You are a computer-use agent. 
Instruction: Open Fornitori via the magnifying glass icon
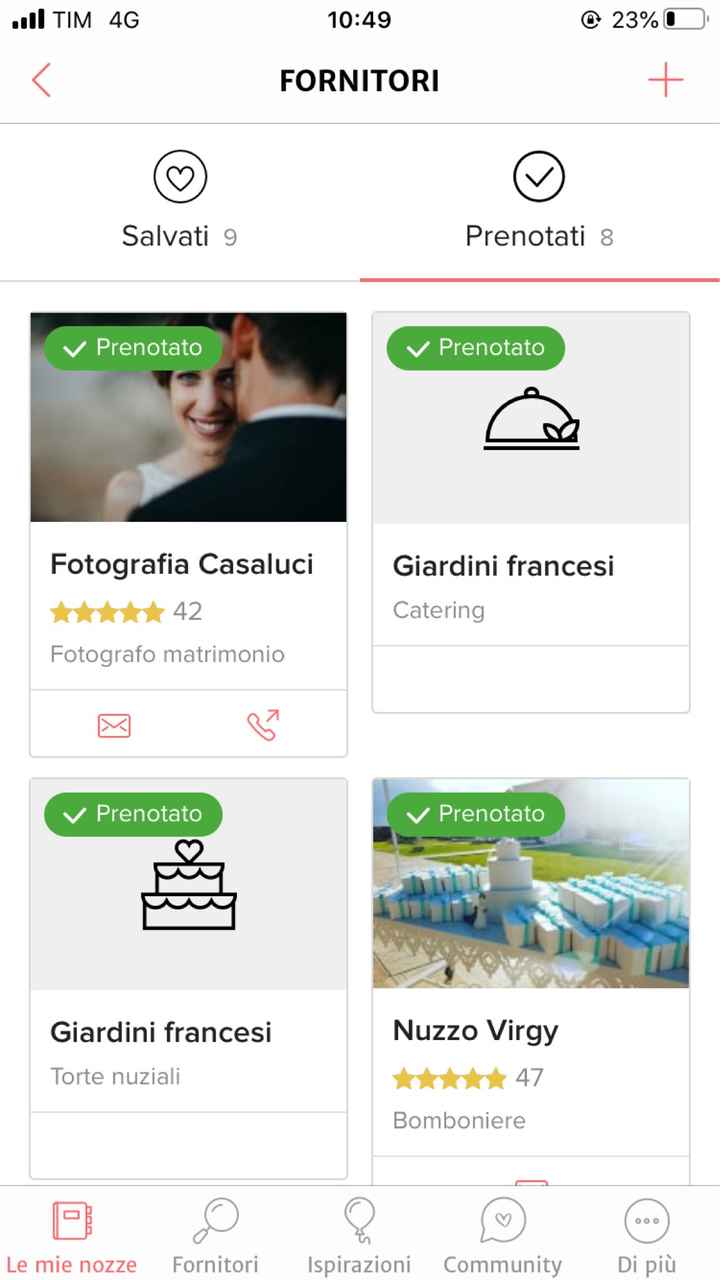point(214,1220)
